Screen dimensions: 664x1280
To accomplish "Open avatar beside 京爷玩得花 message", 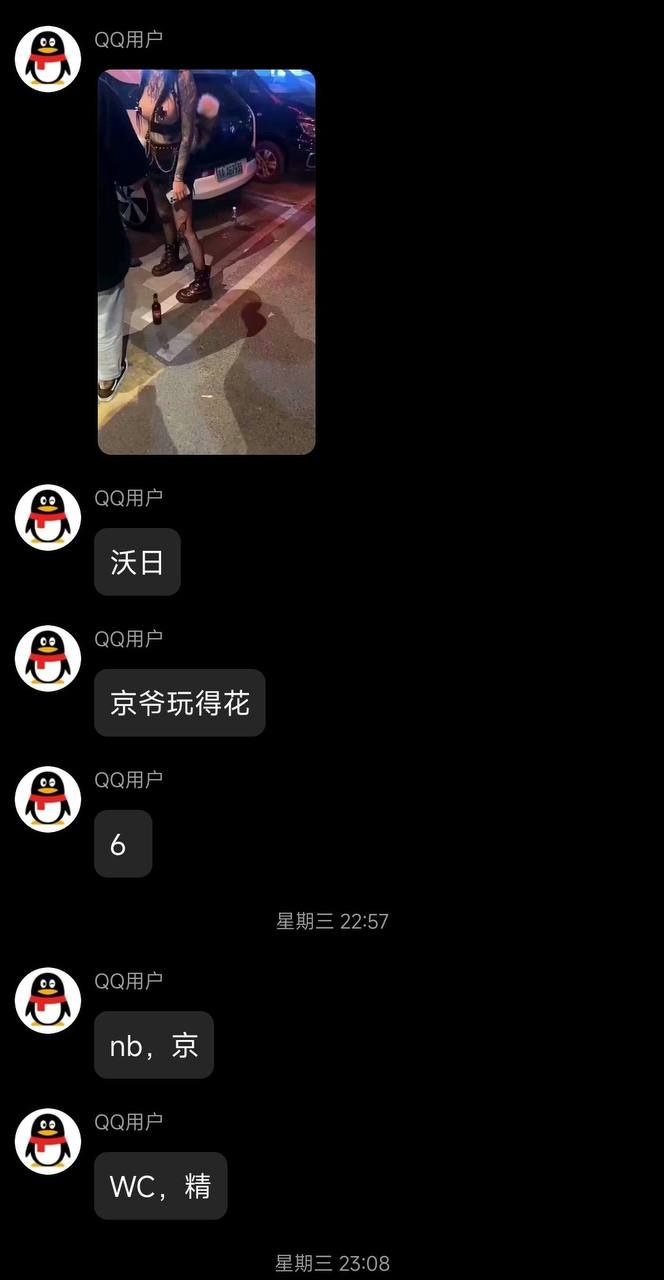I will 48,658.
